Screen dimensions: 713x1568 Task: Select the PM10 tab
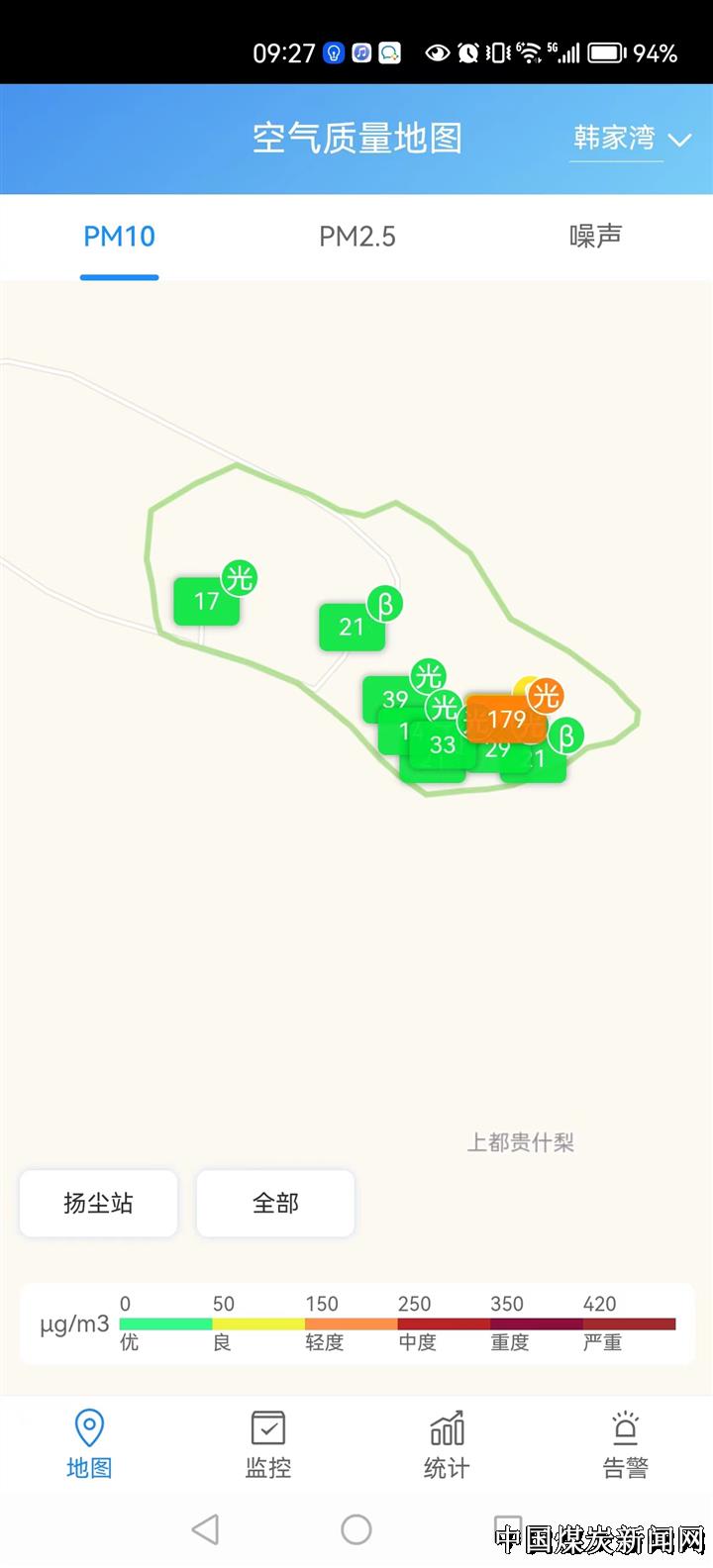point(119,237)
